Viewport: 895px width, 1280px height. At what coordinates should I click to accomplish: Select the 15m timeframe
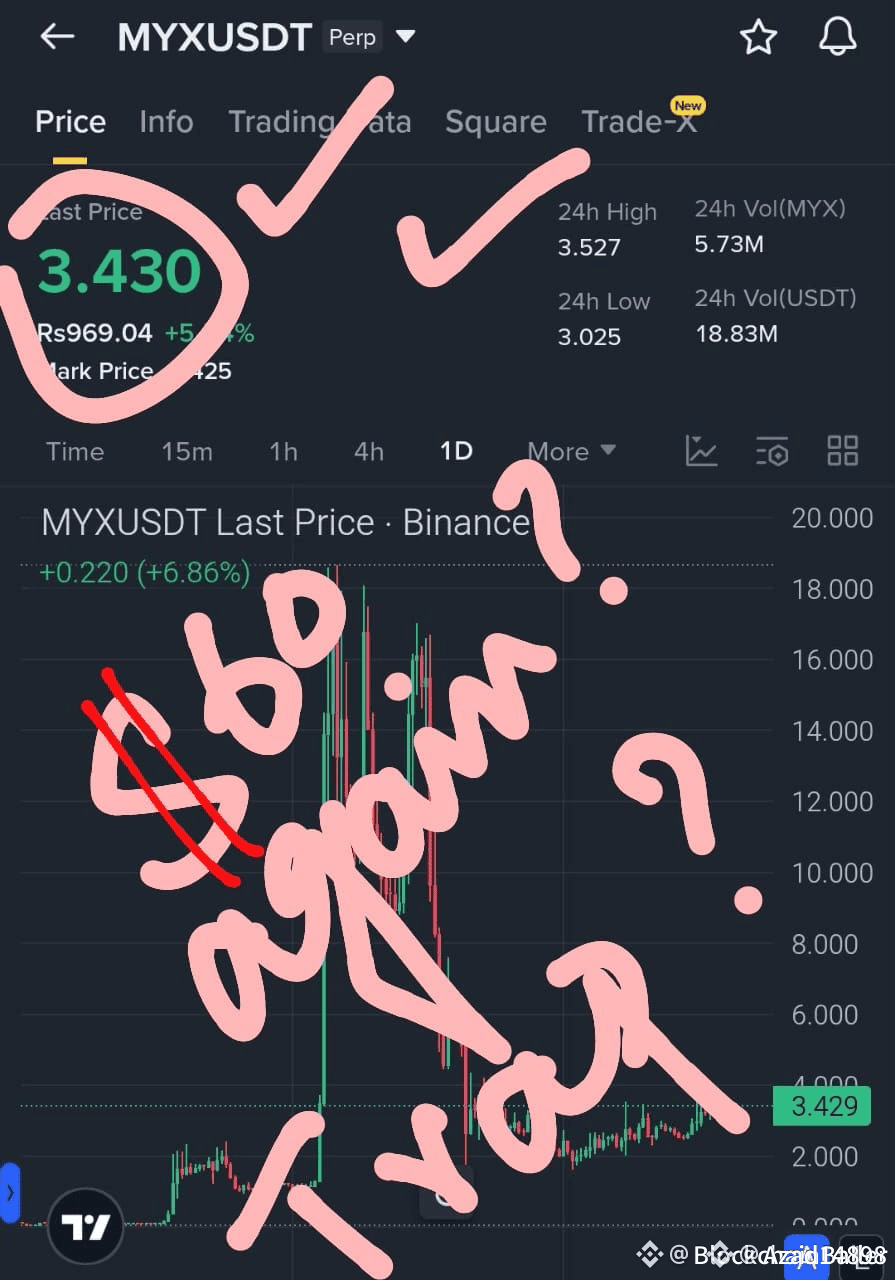click(187, 452)
